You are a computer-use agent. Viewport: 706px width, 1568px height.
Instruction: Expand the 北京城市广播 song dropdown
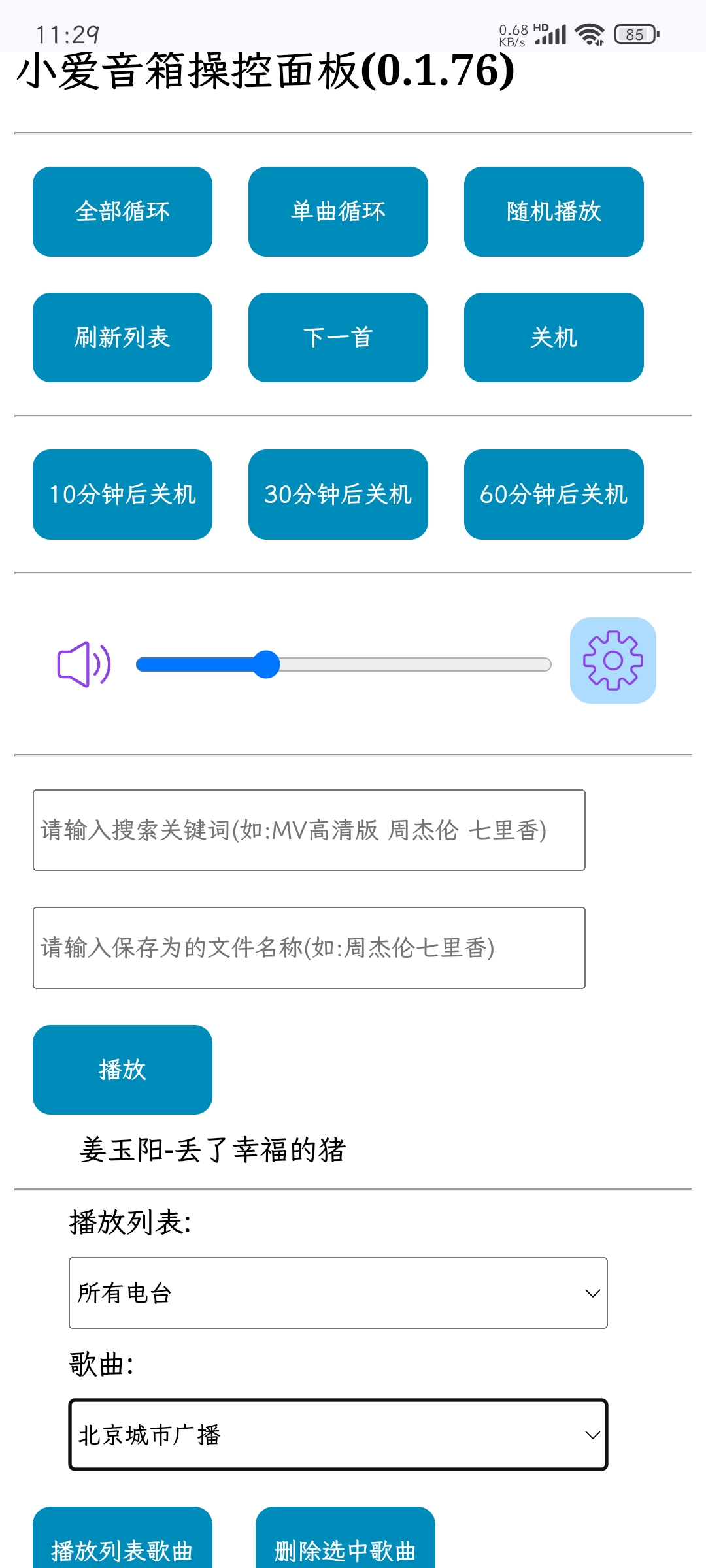[338, 1435]
